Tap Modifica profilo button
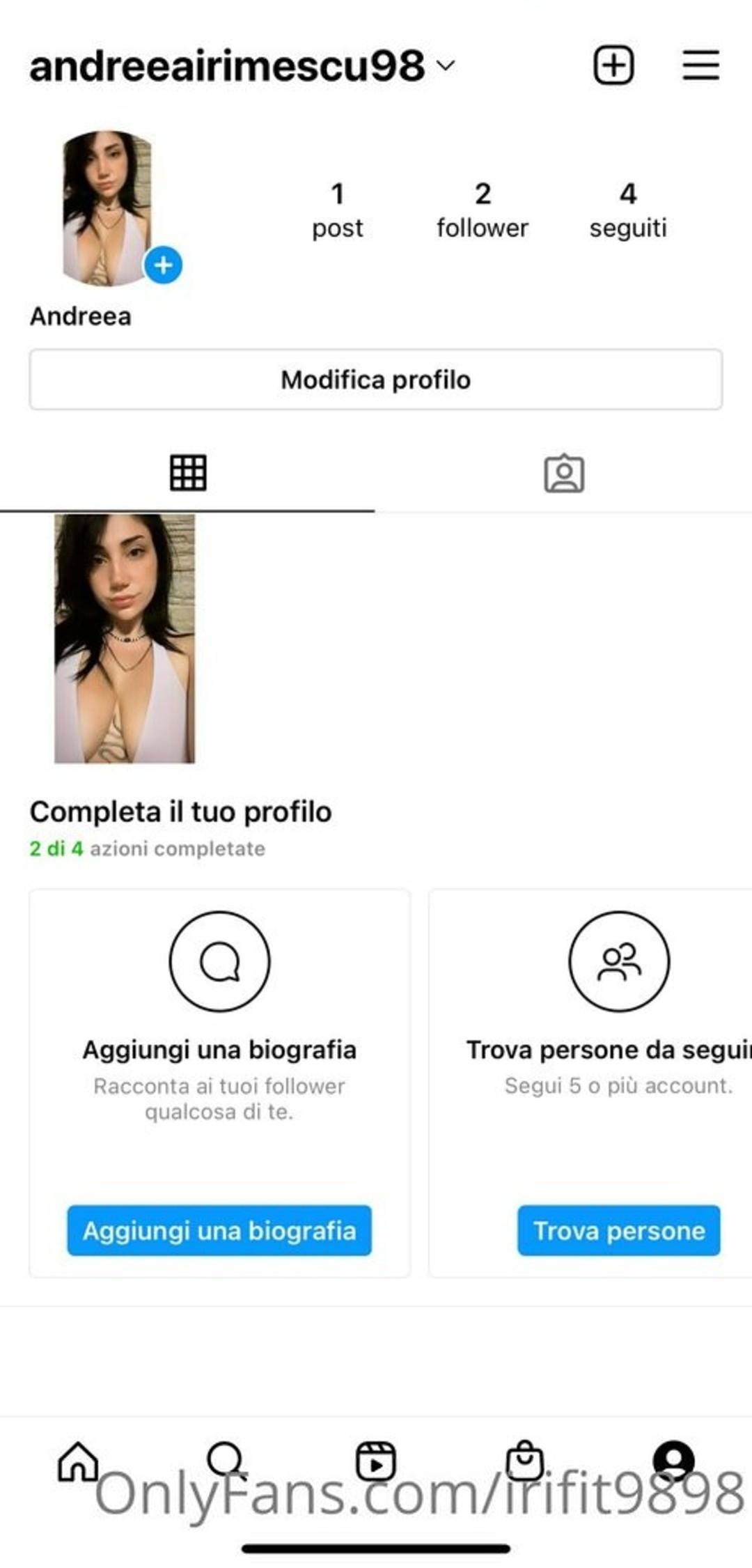 pos(375,380)
